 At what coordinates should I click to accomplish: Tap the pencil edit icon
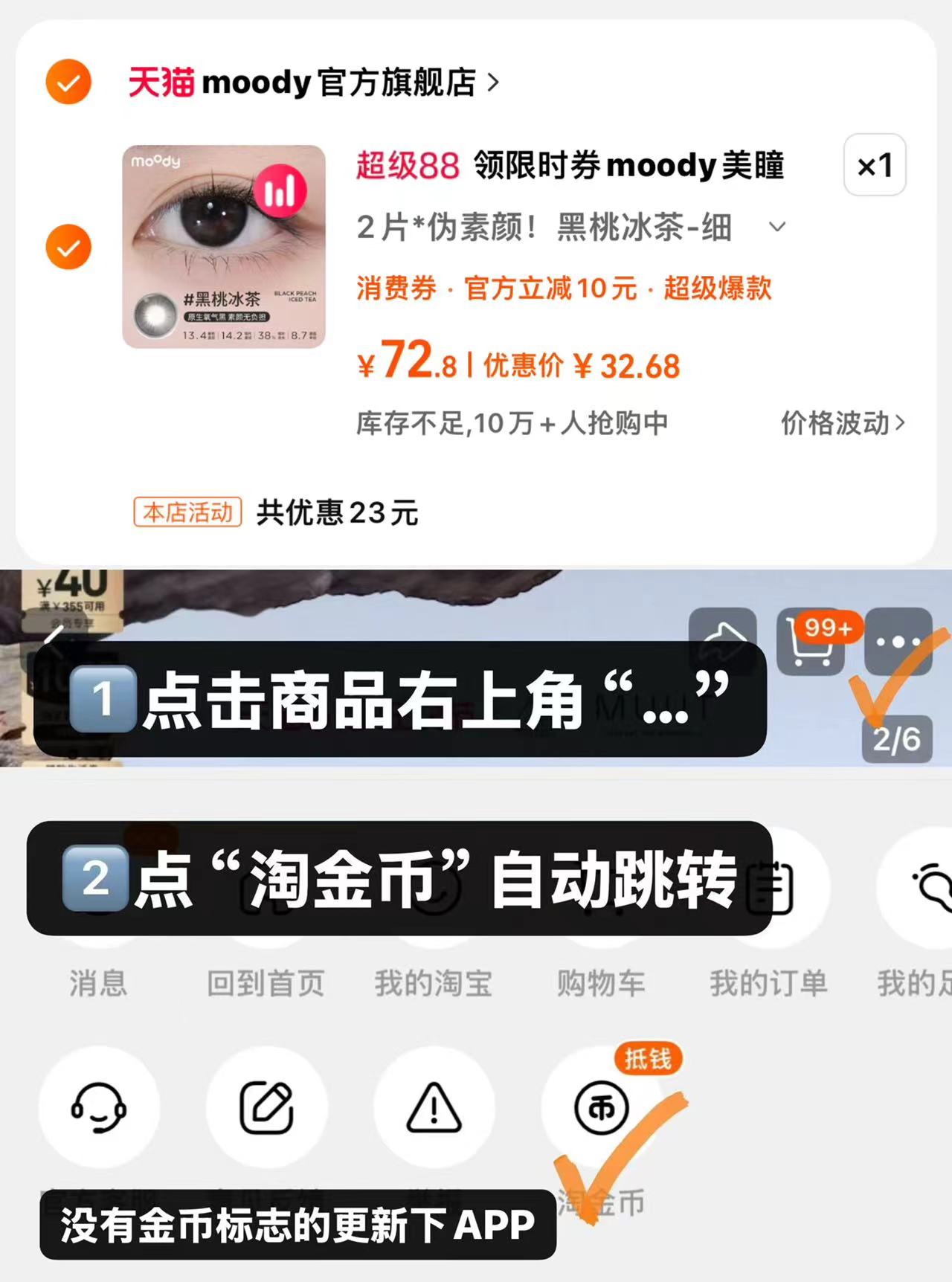click(268, 1108)
